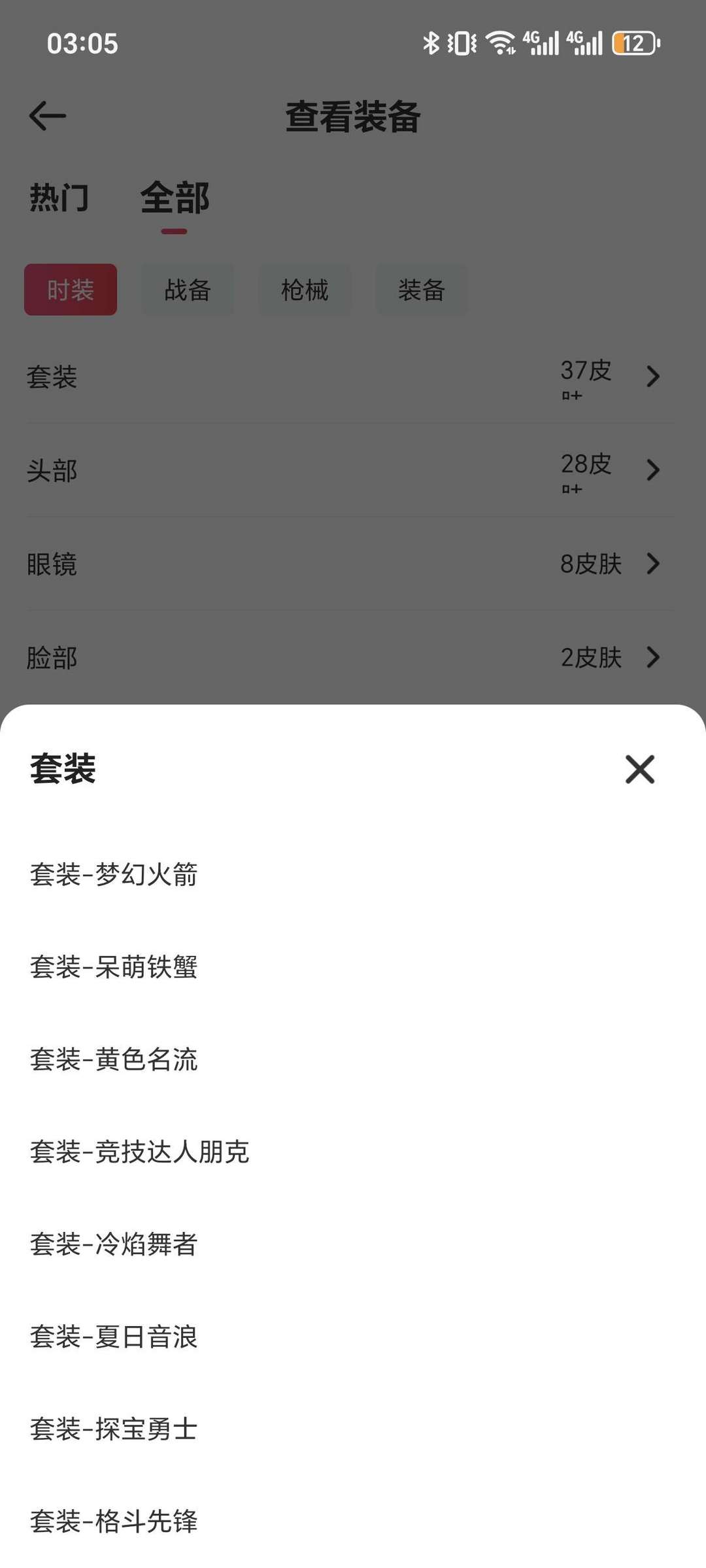The width and height of the screenshot is (706, 1568).
Task: Open the 脸部 row with 2 skins
Action: coord(353,658)
